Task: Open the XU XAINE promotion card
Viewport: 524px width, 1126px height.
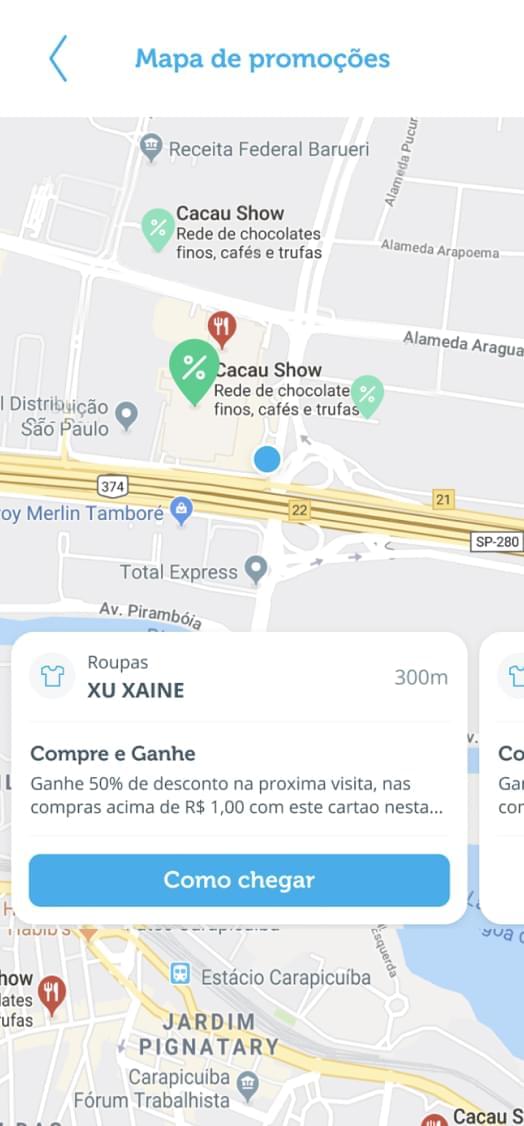Action: [x=239, y=778]
